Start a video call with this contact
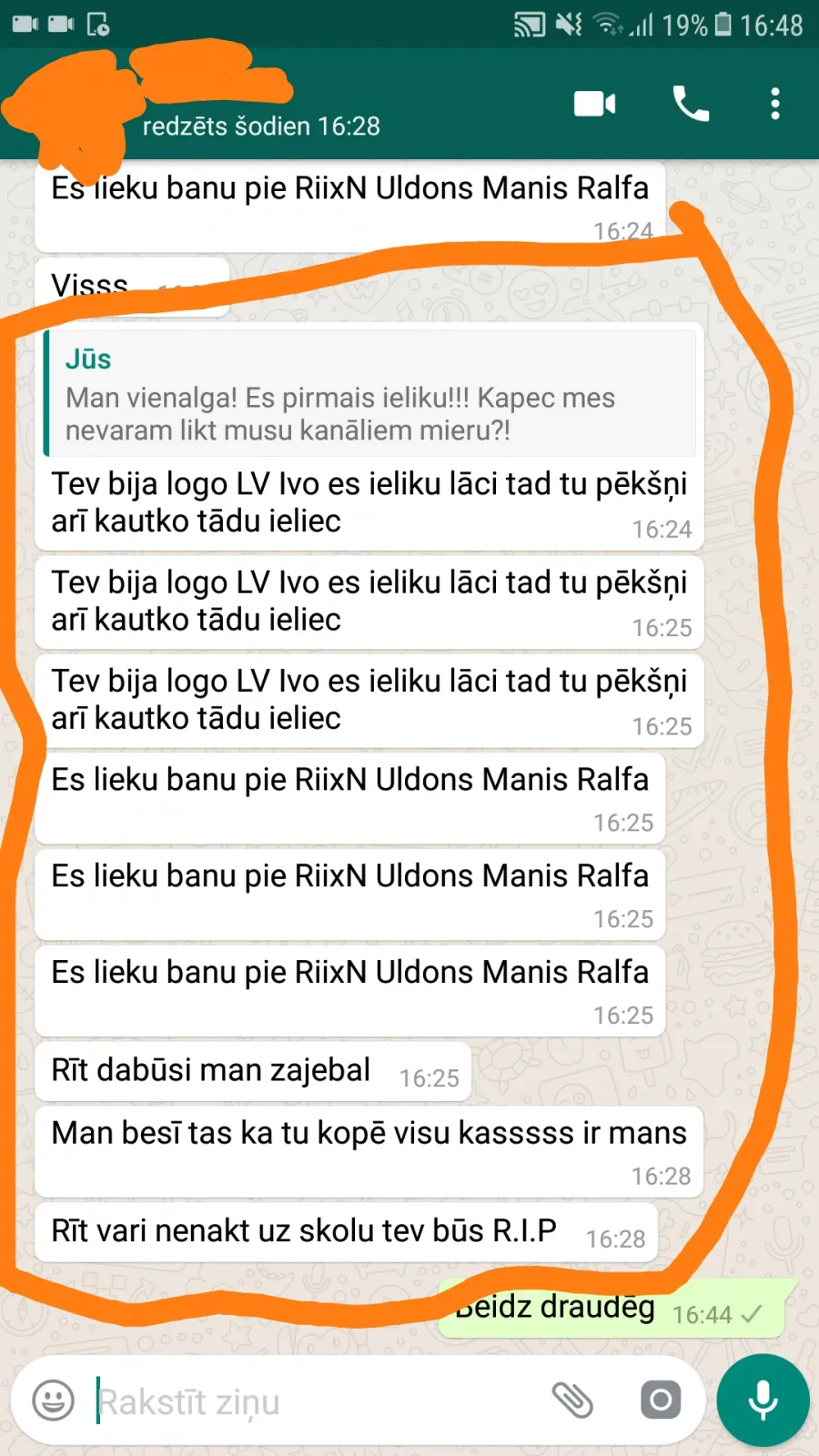This screenshot has width=819, height=1456. click(595, 104)
